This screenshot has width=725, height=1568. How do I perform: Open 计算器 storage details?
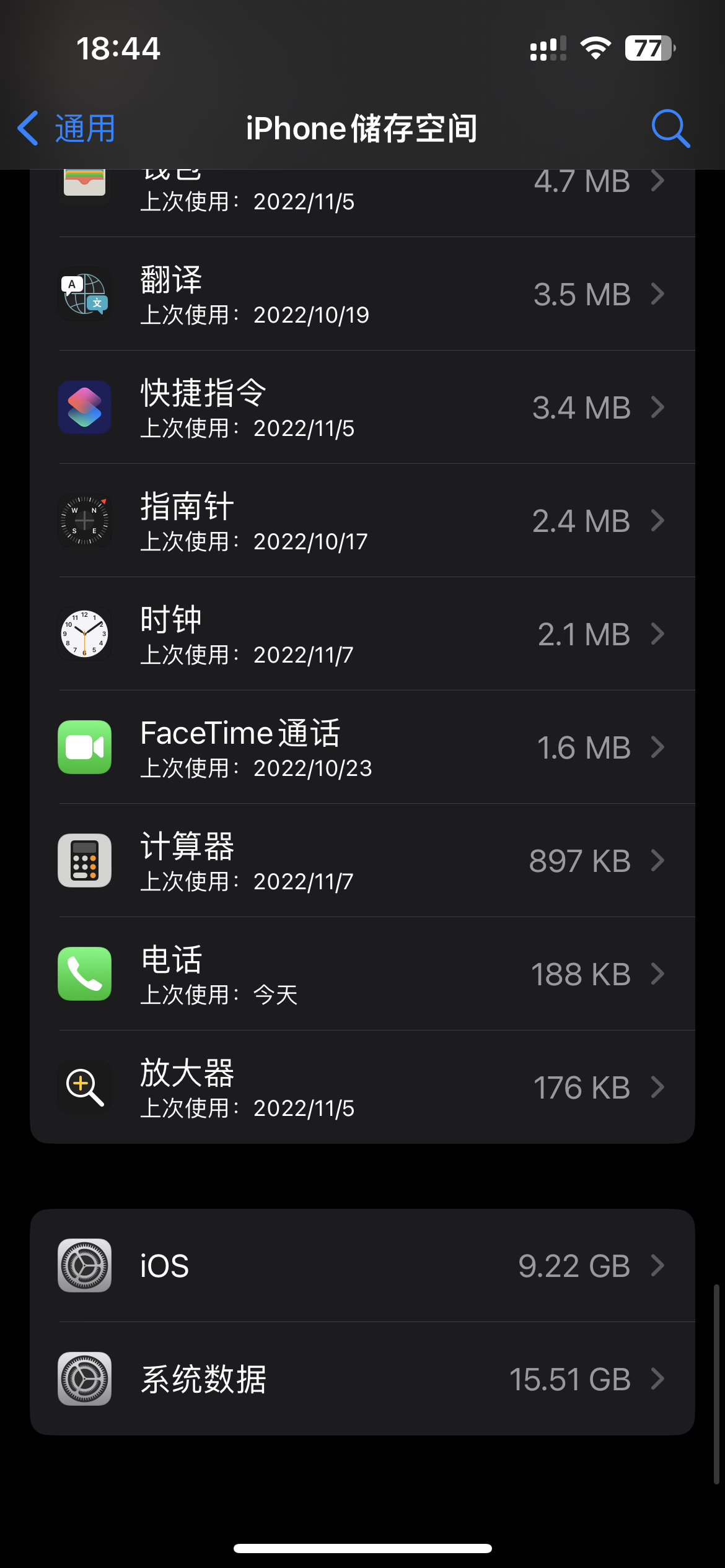[x=362, y=861]
